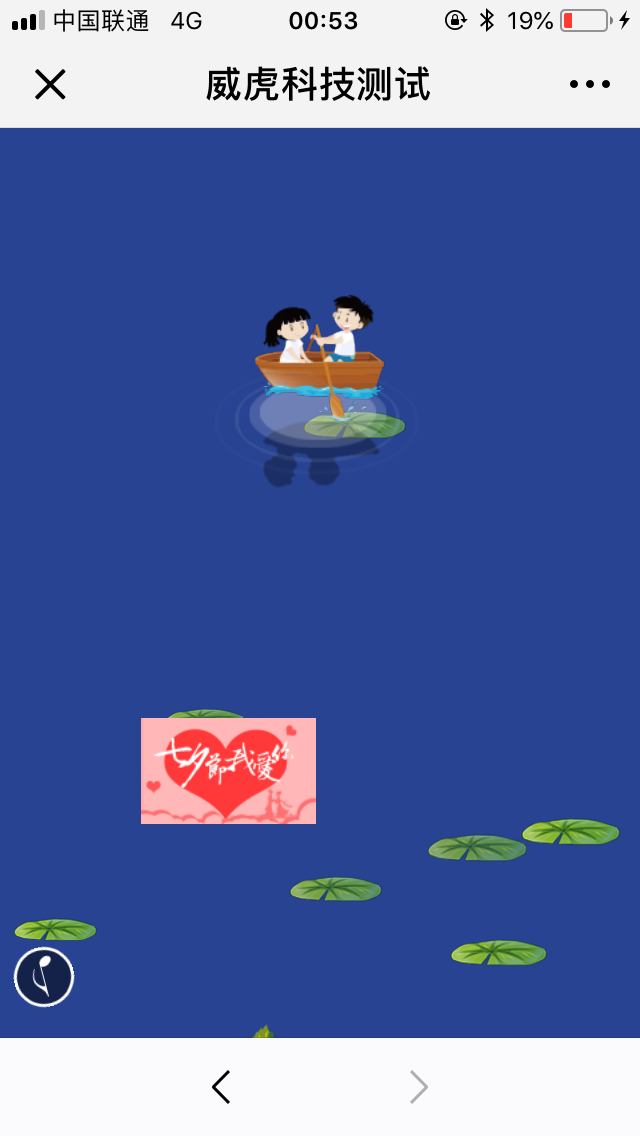Toggle the background music note icon
Image resolution: width=640 pixels, height=1136 pixels.
(44, 976)
